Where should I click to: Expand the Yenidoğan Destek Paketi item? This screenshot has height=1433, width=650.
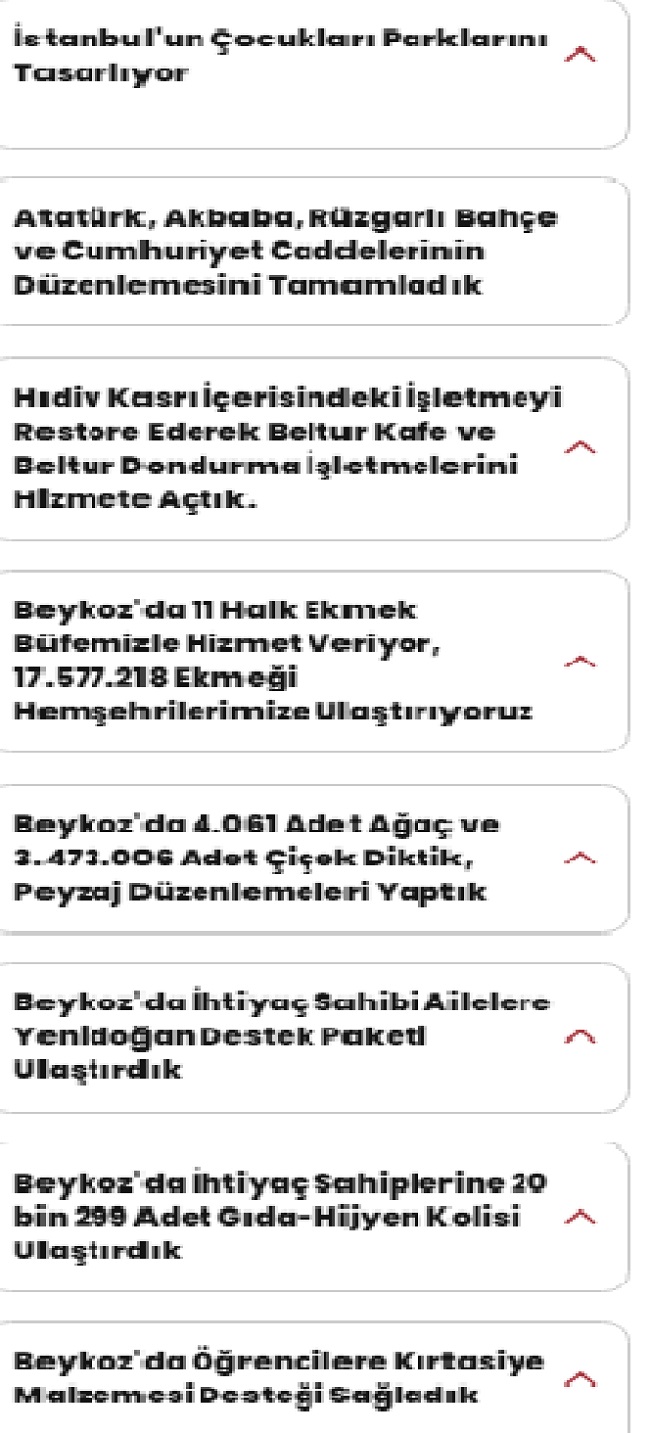582,1037
